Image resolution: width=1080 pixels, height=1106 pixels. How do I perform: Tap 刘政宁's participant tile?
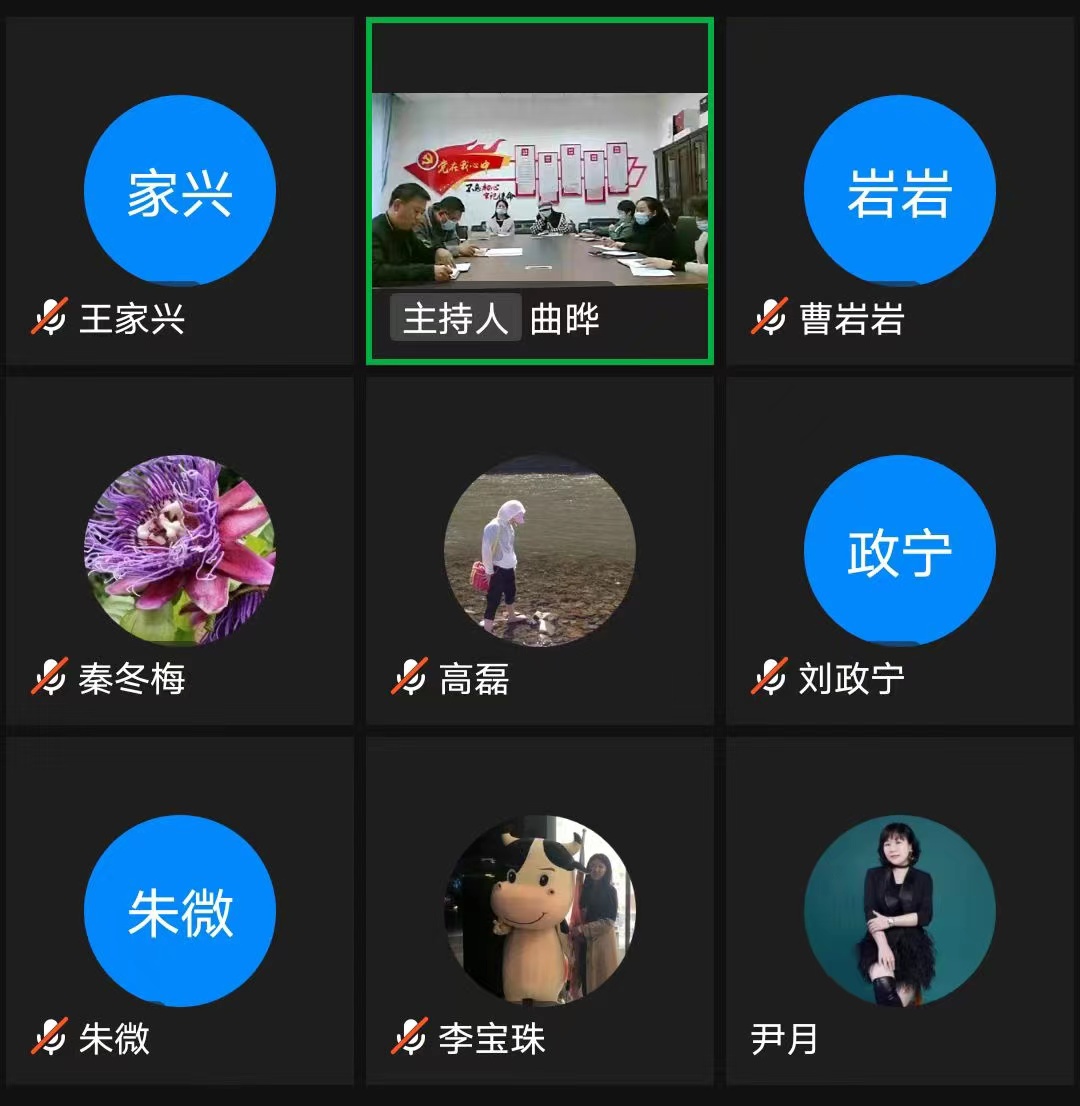[x=900, y=550]
